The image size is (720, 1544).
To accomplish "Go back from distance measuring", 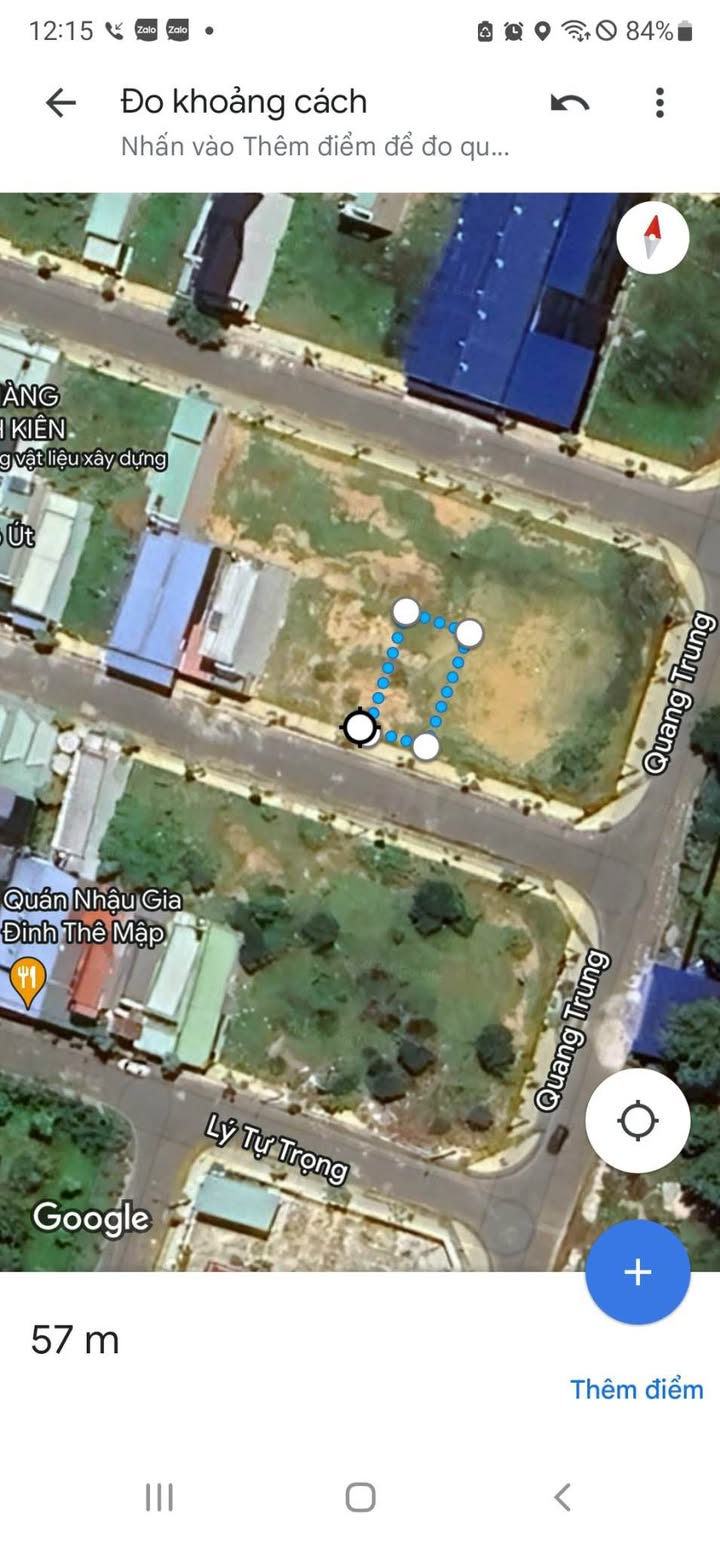I will (x=61, y=102).
